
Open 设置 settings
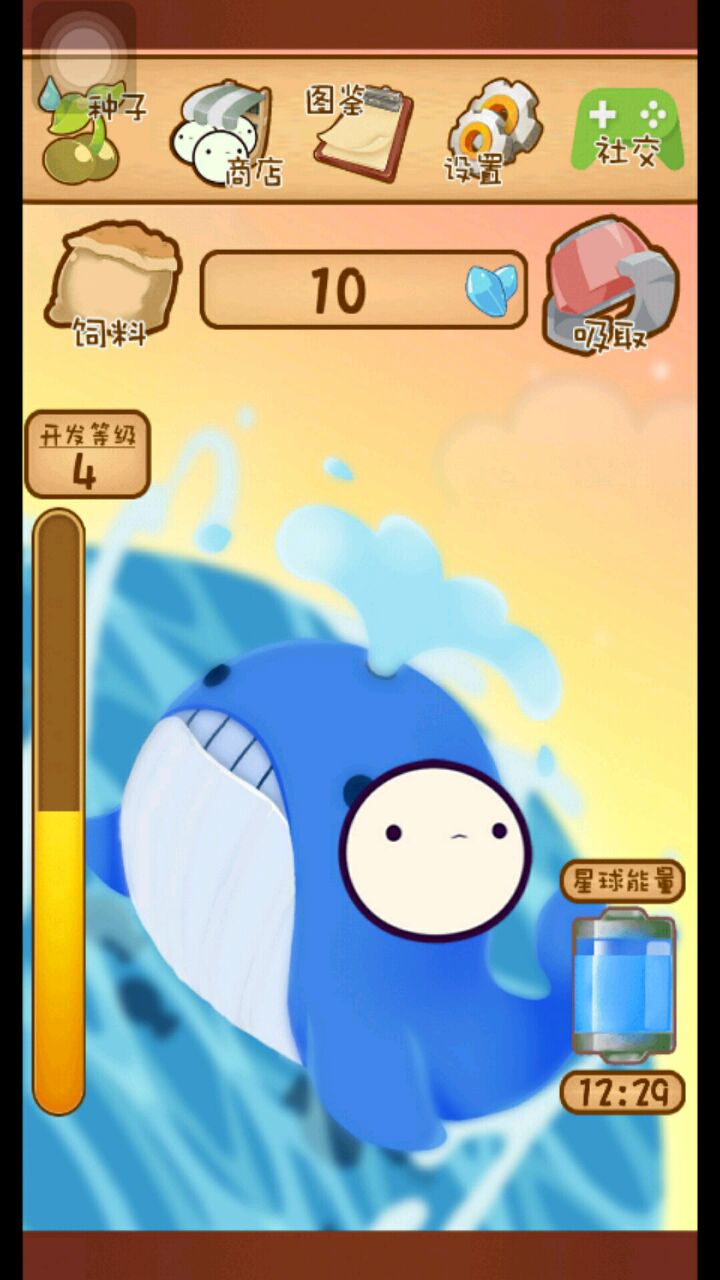[492, 133]
